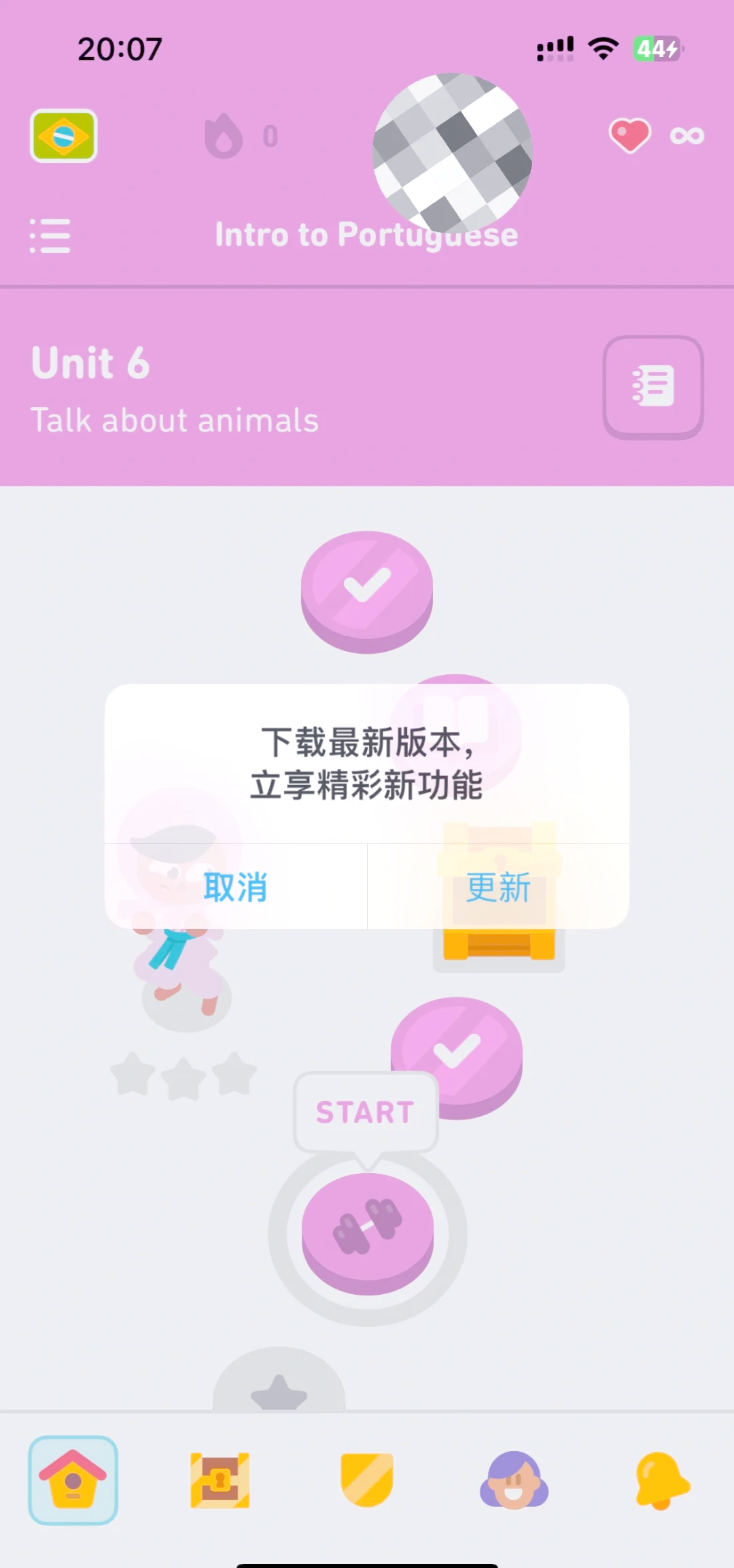Open the Brazilian flag course selector
Image resolution: width=734 pixels, height=1568 pixels.
(x=63, y=135)
